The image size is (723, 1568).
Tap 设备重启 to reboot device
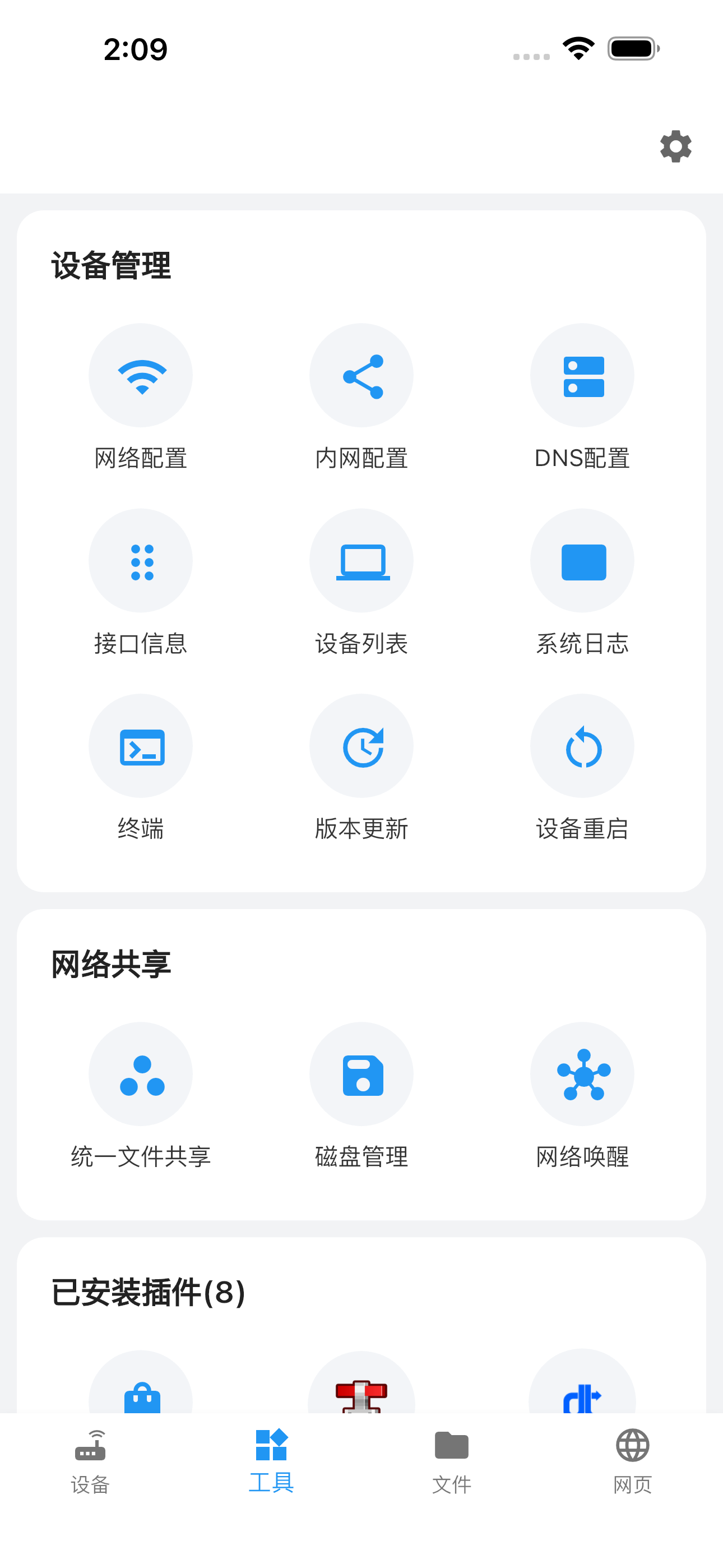click(582, 768)
